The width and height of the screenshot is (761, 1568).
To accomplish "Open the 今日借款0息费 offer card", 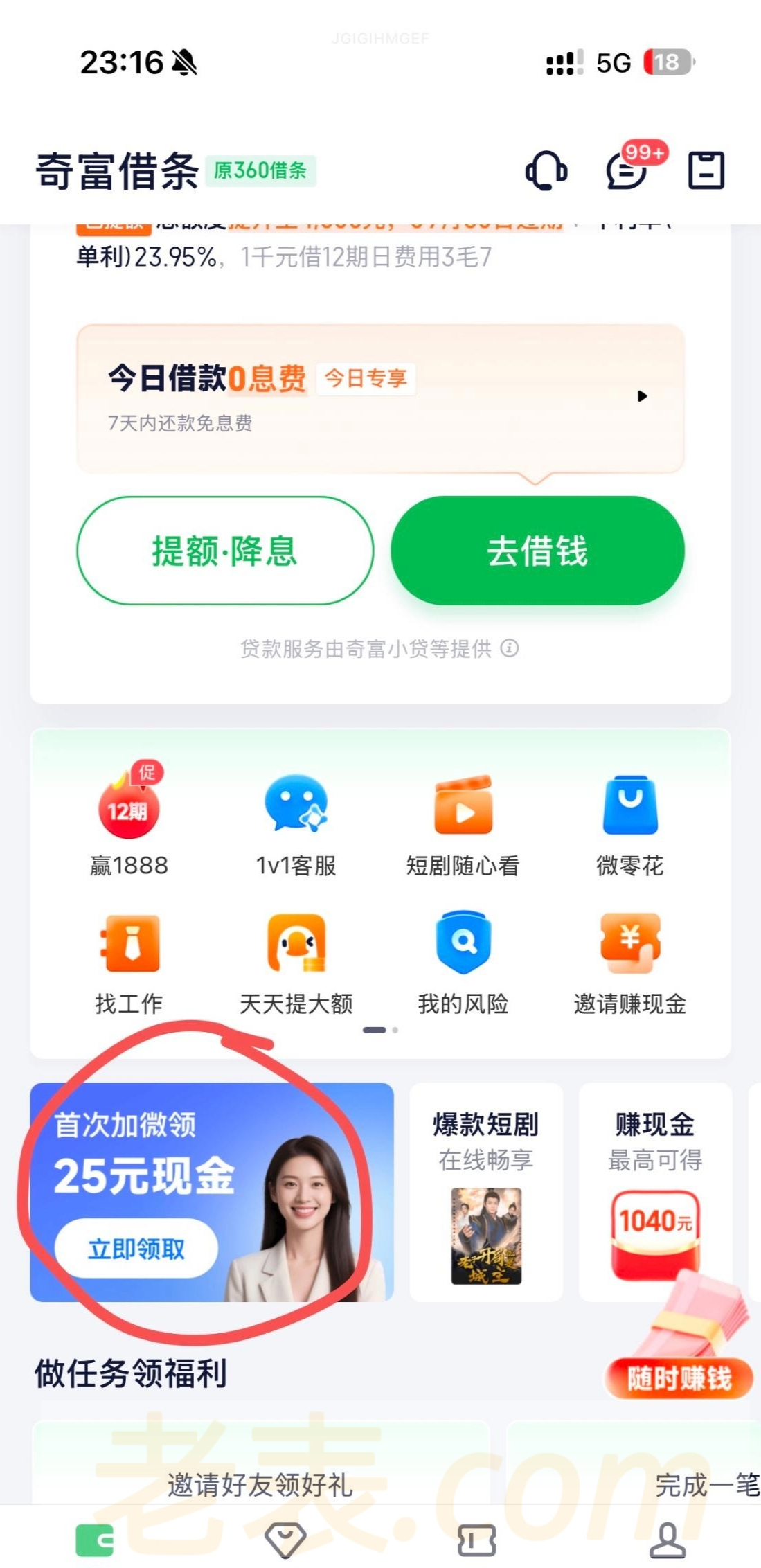I will click(x=380, y=398).
